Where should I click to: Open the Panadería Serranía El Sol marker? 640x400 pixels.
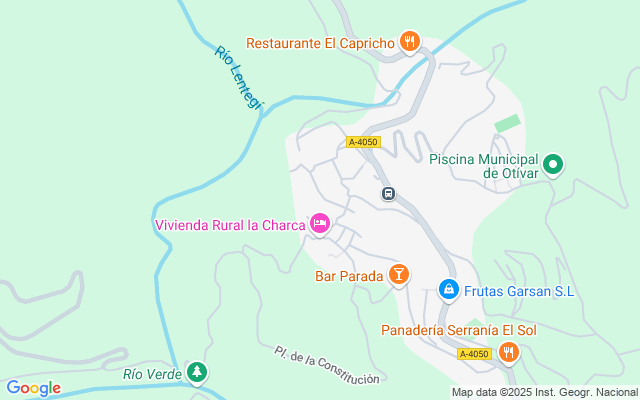[x=509, y=351]
